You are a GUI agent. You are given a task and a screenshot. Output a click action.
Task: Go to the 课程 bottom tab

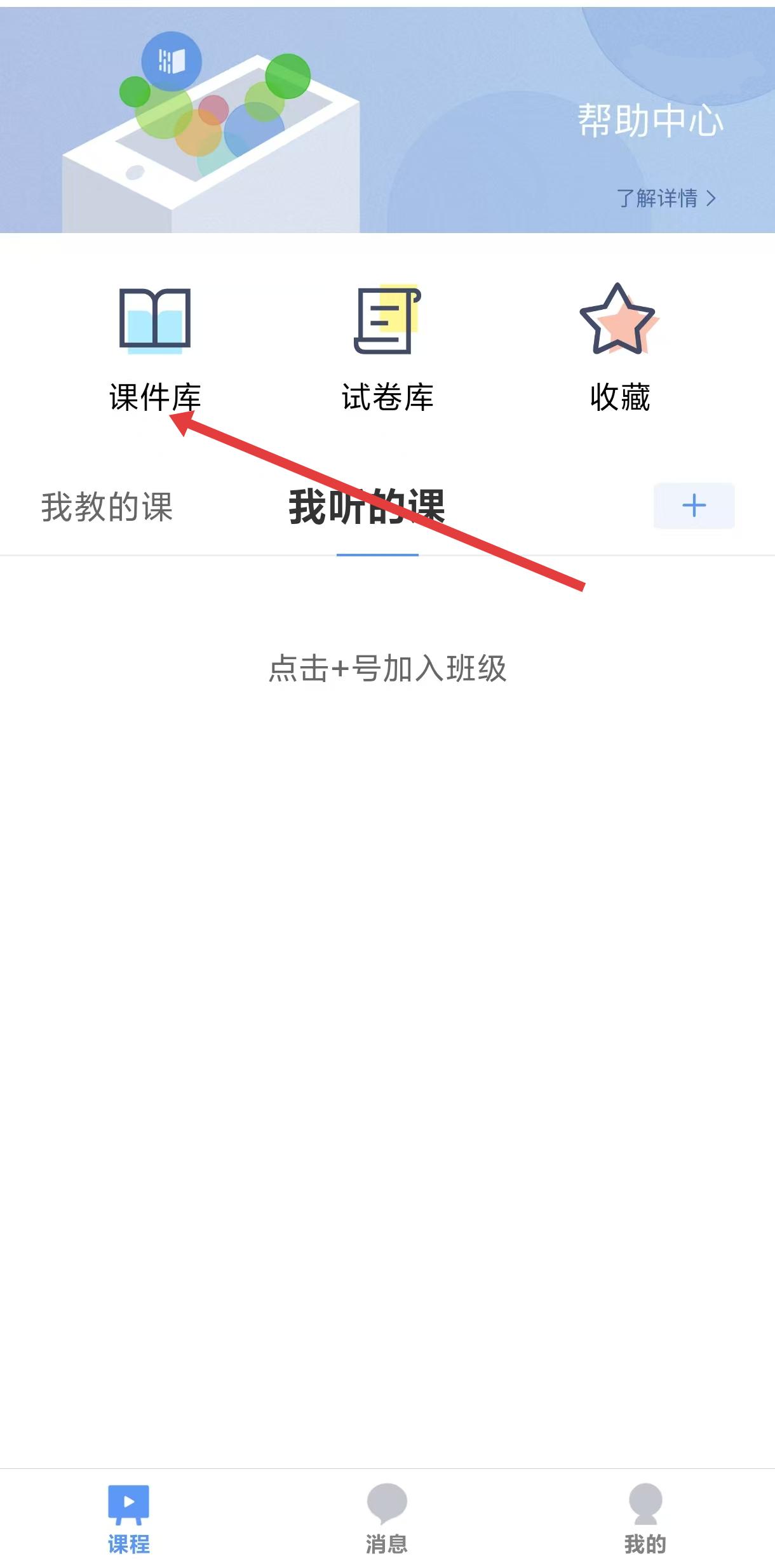coord(129,1518)
